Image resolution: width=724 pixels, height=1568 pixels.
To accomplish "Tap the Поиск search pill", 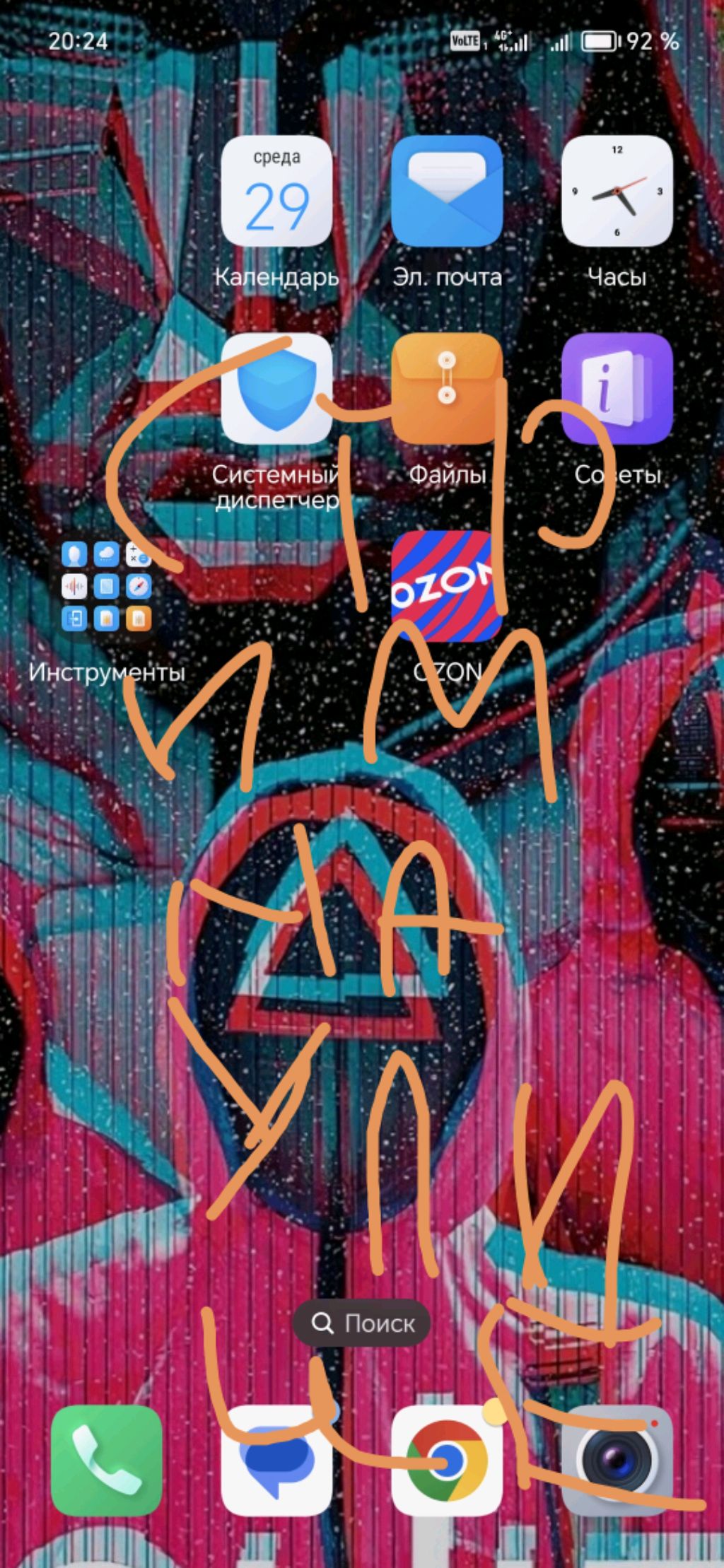I will click(x=362, y=1323).
